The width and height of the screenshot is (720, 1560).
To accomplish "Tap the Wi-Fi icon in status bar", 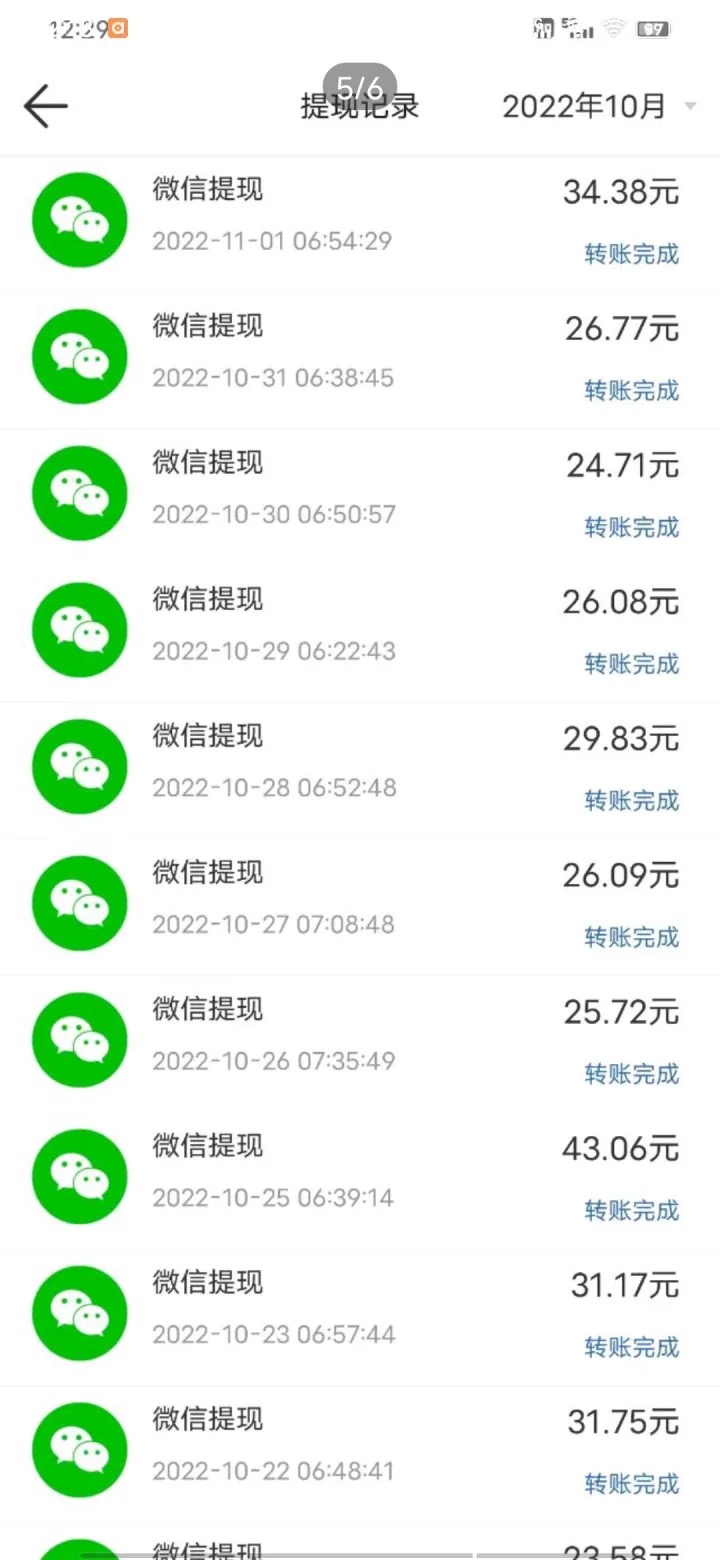I will click(x=613, y=28).
